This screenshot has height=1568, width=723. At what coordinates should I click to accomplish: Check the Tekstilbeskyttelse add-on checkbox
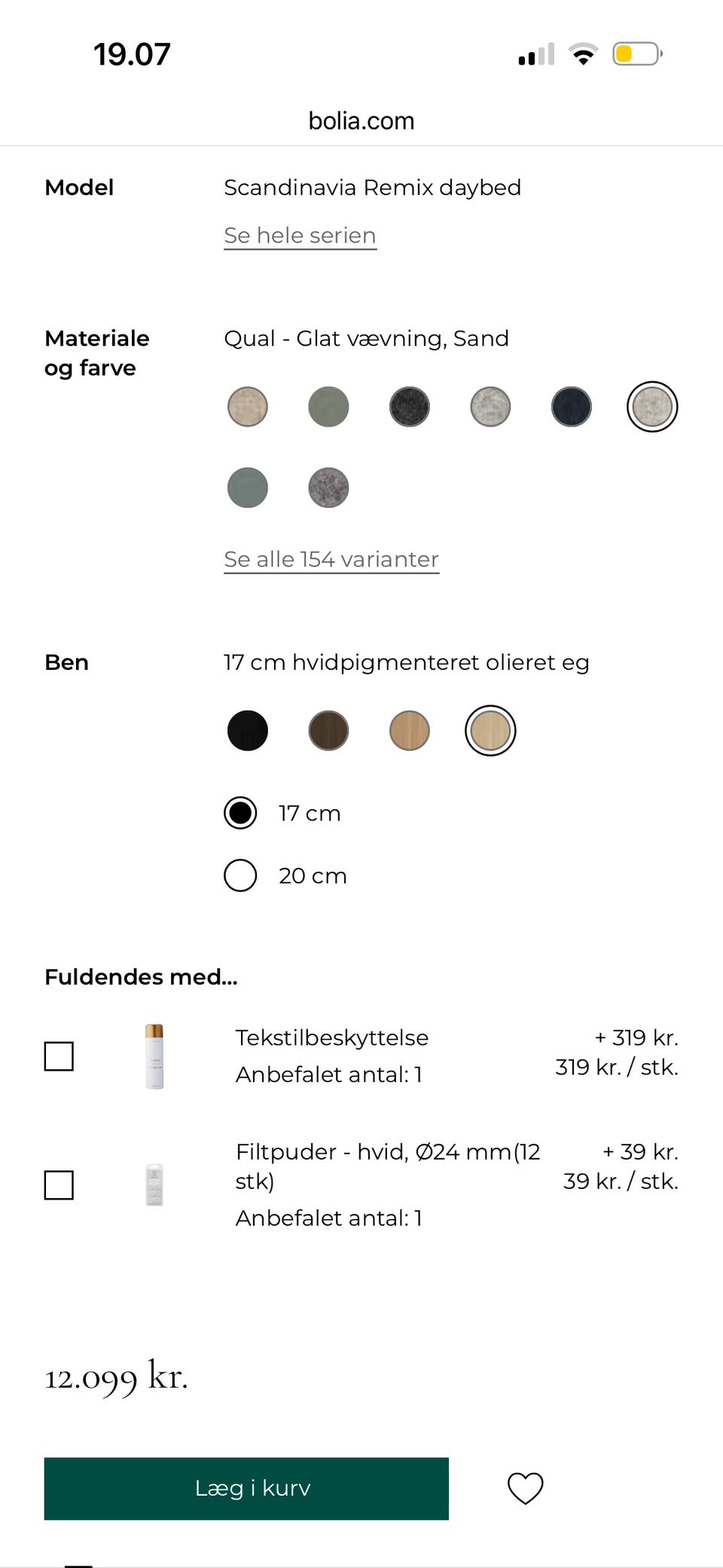click(59, 1057)
